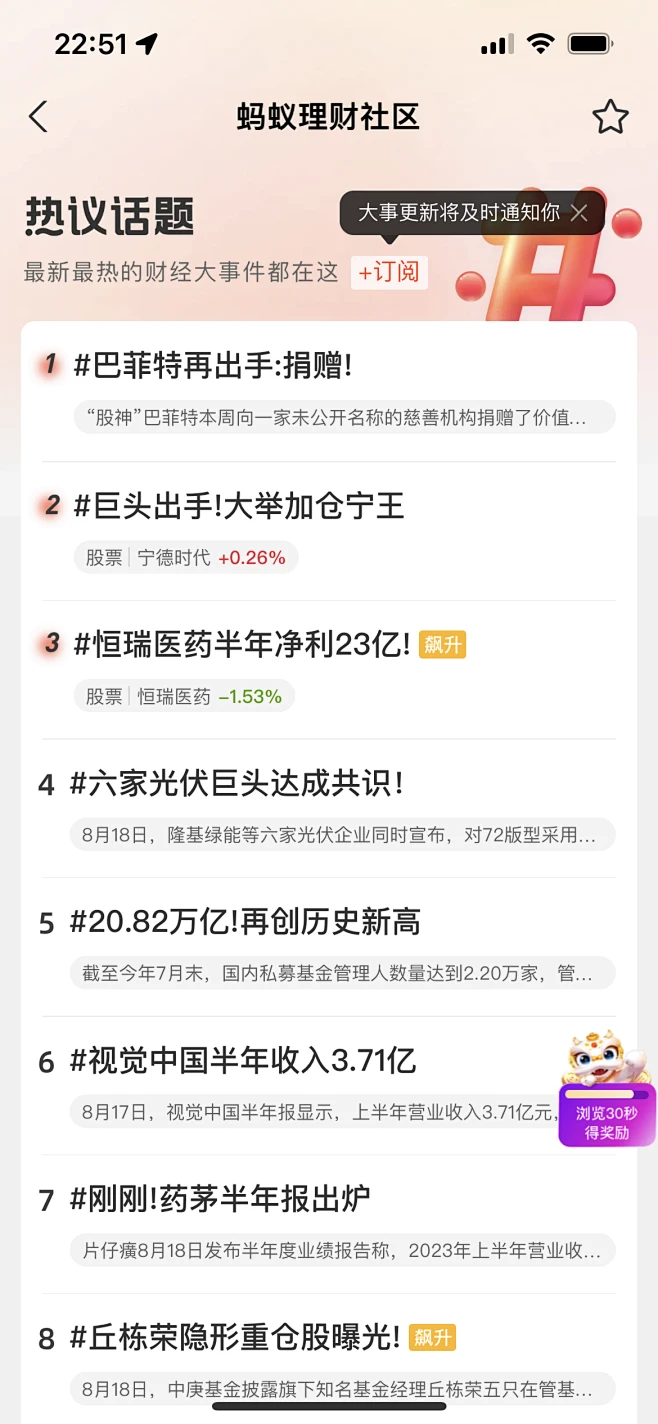
Task: Open topic #丘栋荣隐形重仓股曝光!
Action: (x=235, y=1337)
